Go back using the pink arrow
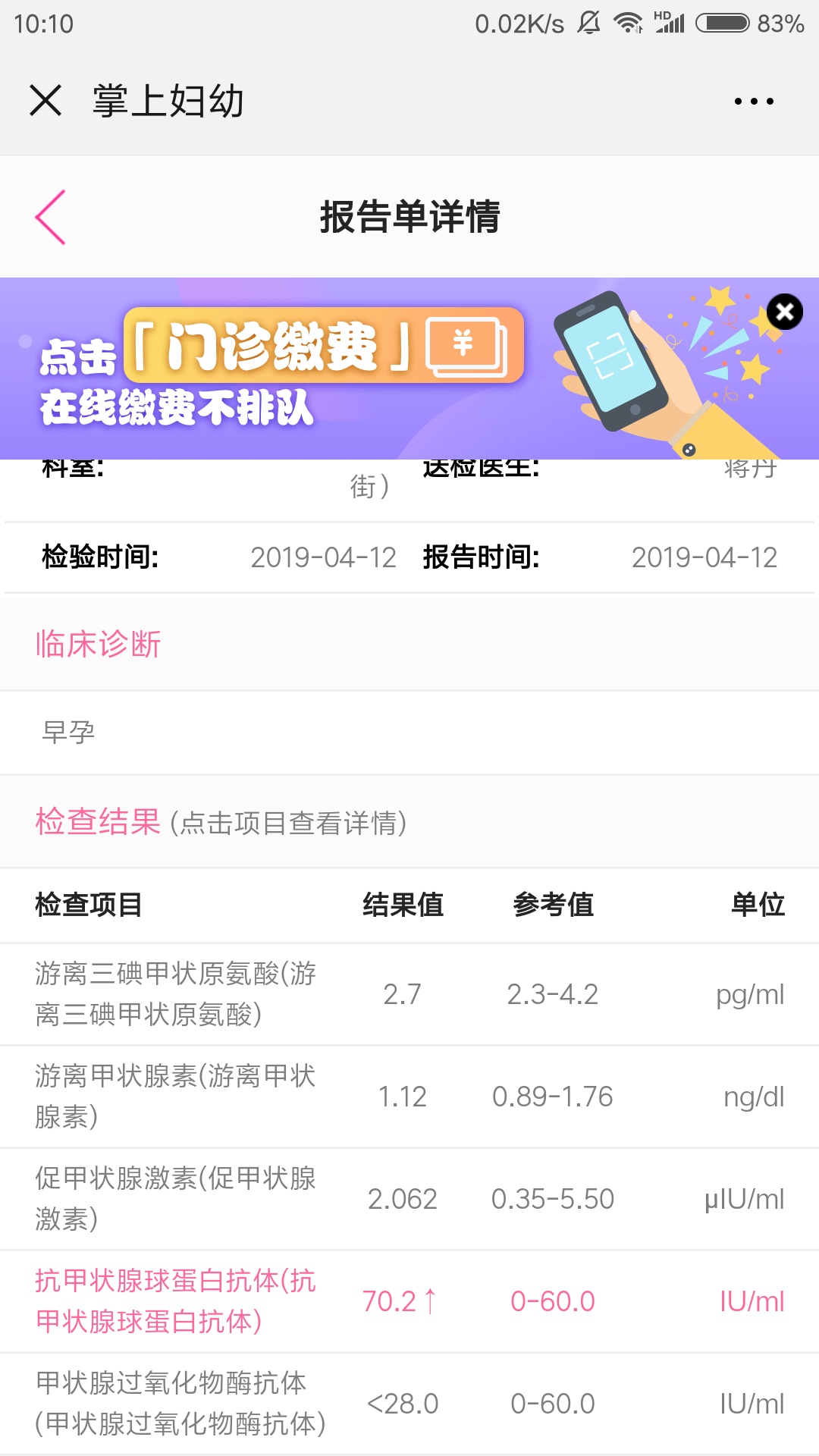The image size is (819, 1456). tap(51, 217)
